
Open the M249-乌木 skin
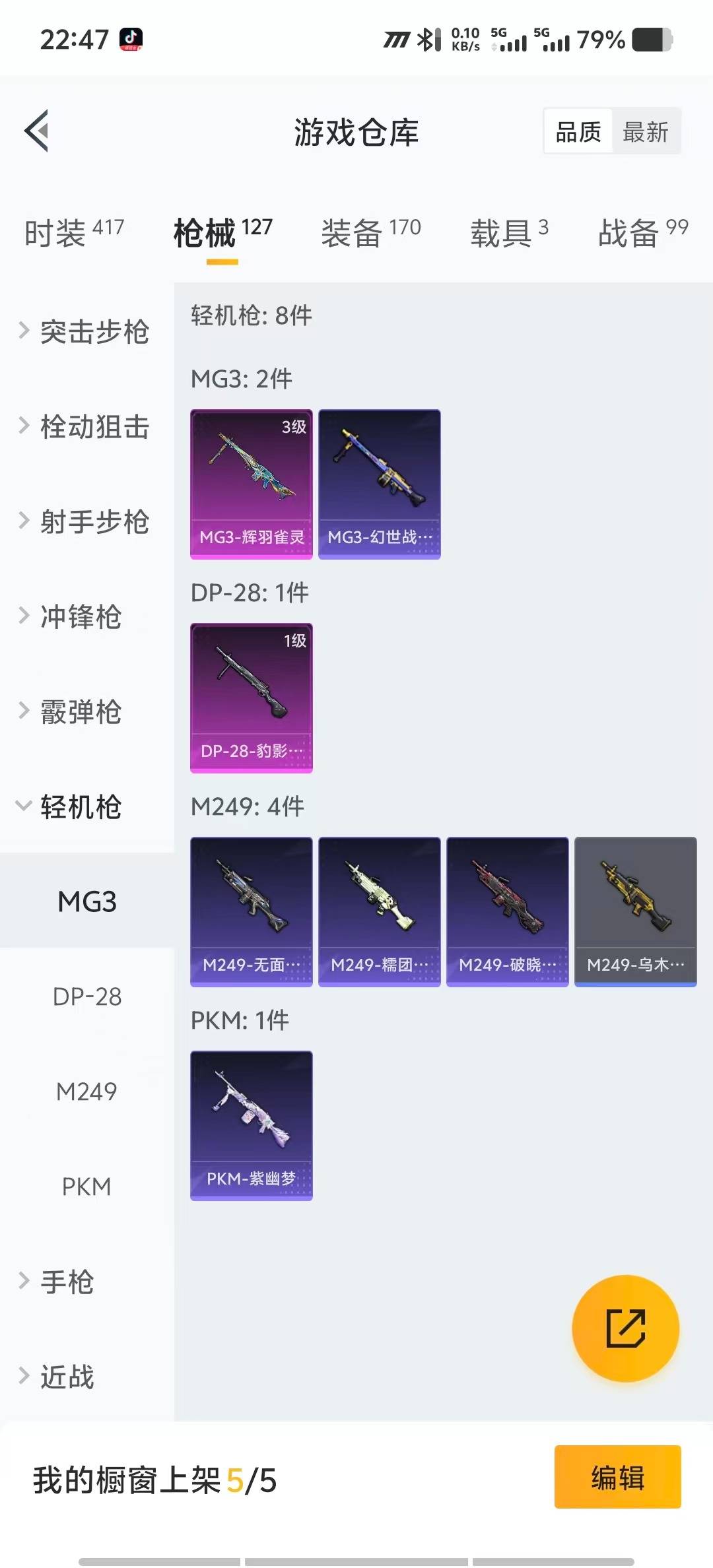(635, 912)
